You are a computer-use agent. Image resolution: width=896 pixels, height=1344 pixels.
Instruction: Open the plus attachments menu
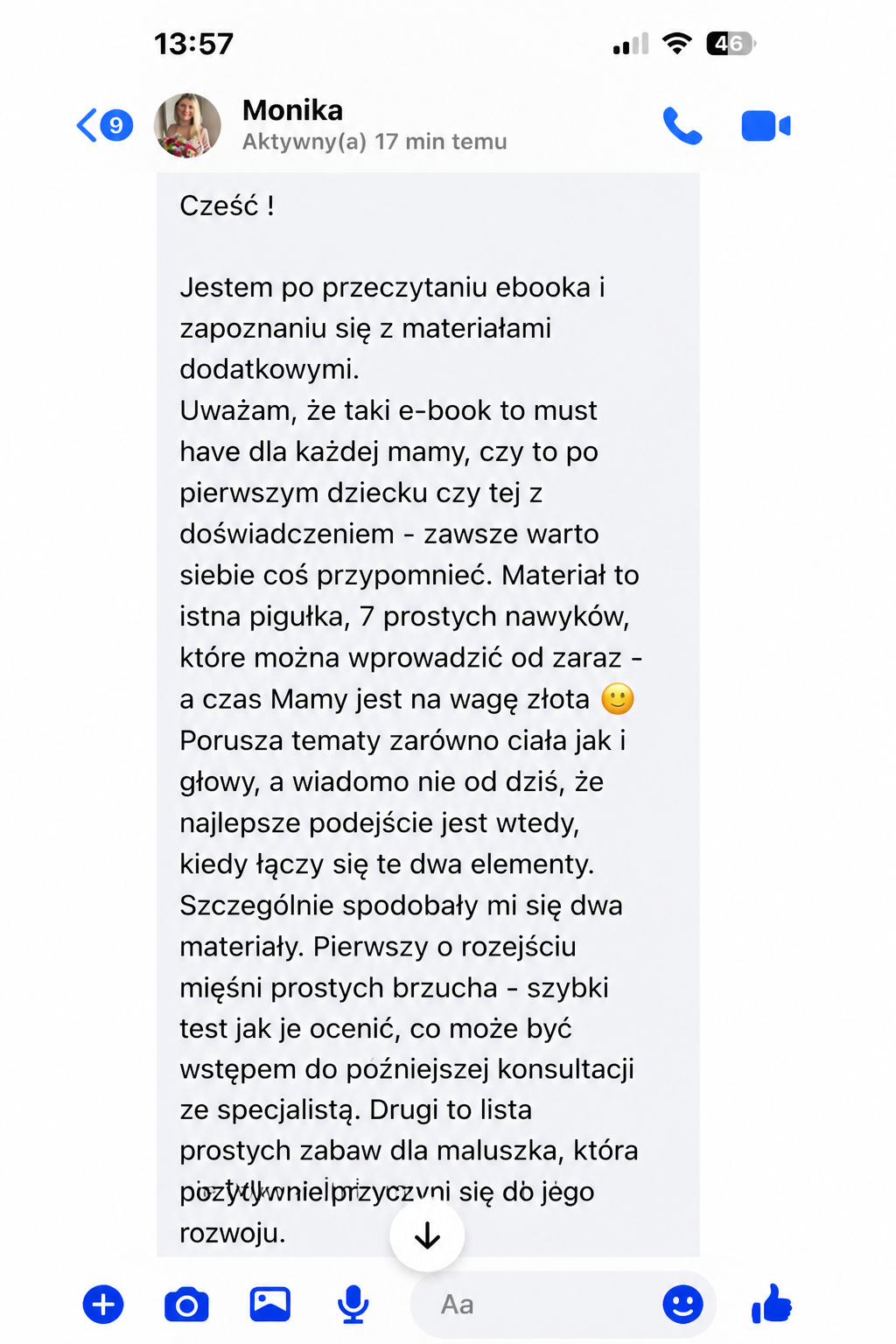pyautogui.click(x=103, y=1305)
